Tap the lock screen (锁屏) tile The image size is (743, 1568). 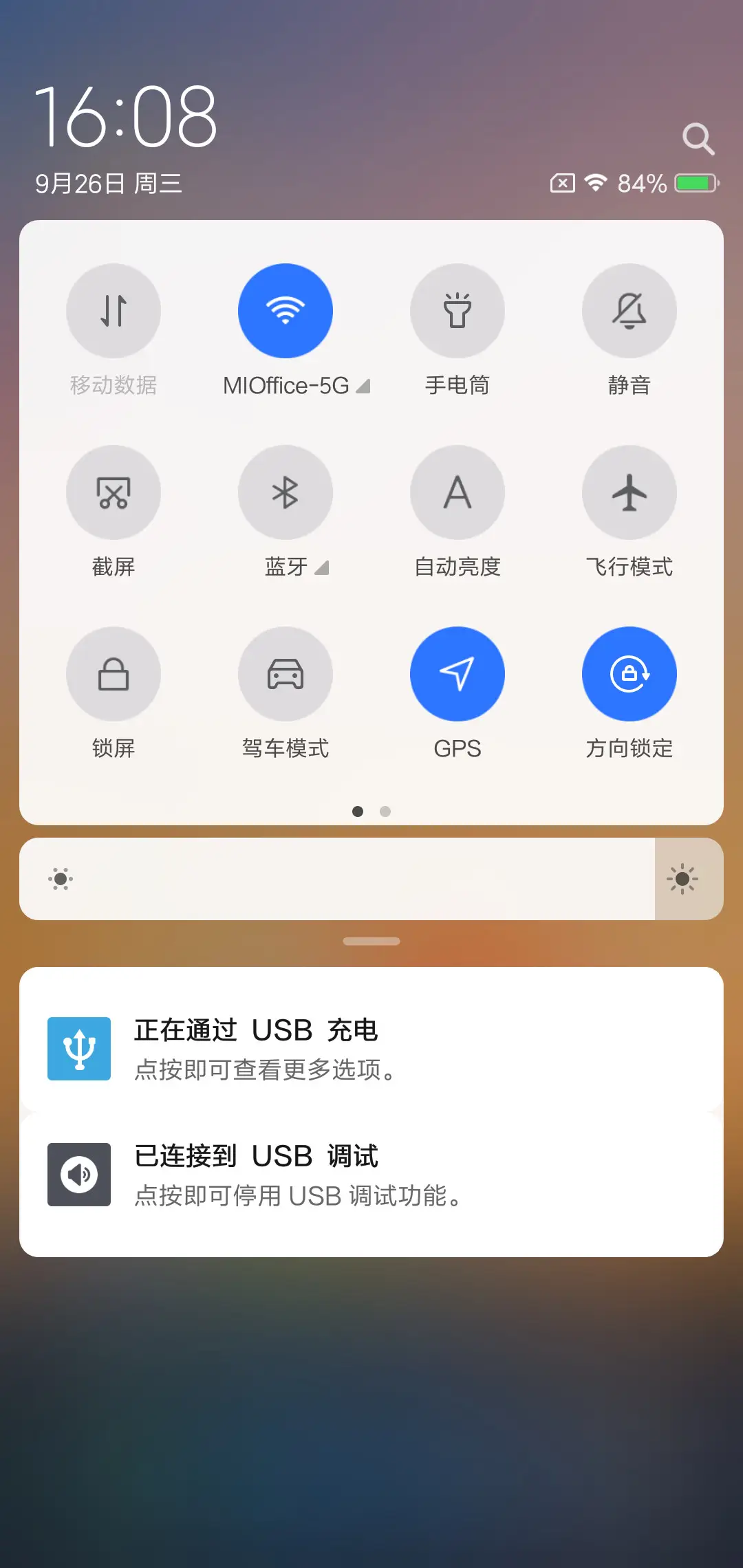pyautogui.click(x=114, y=674)
